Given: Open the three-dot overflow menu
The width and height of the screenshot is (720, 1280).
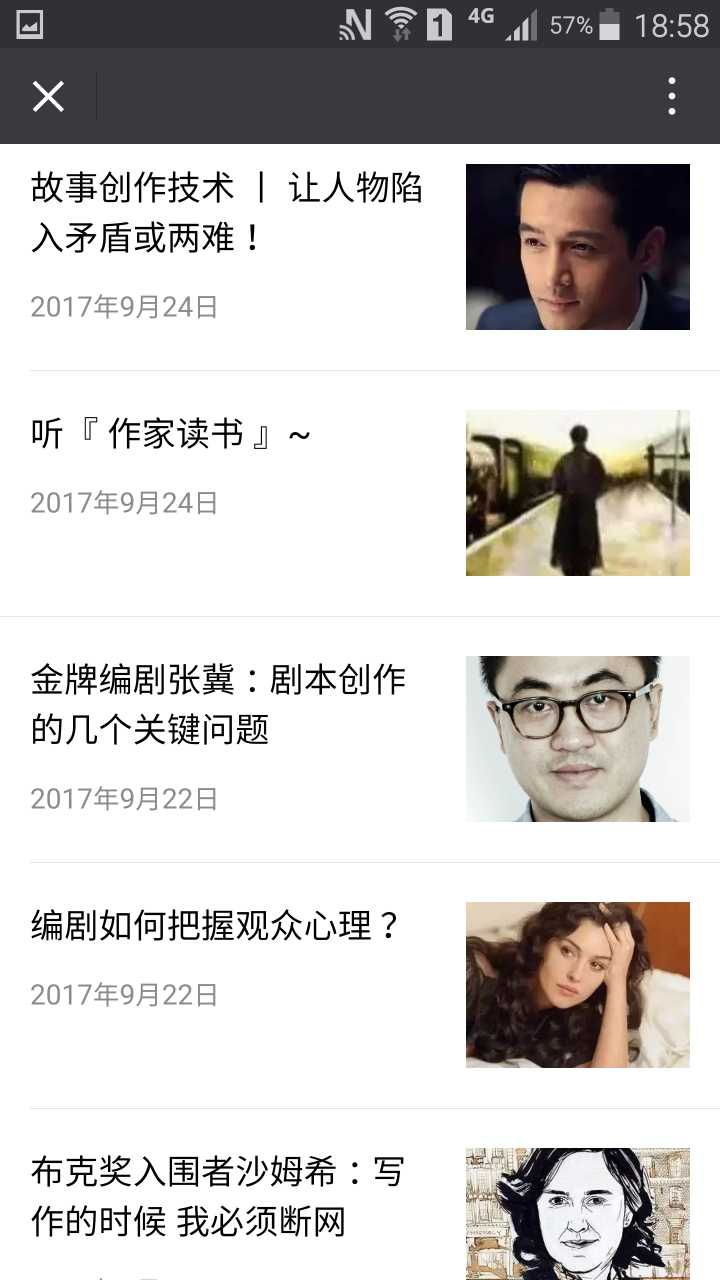Looking at the screenshot, I should click(x=672, y=97).
